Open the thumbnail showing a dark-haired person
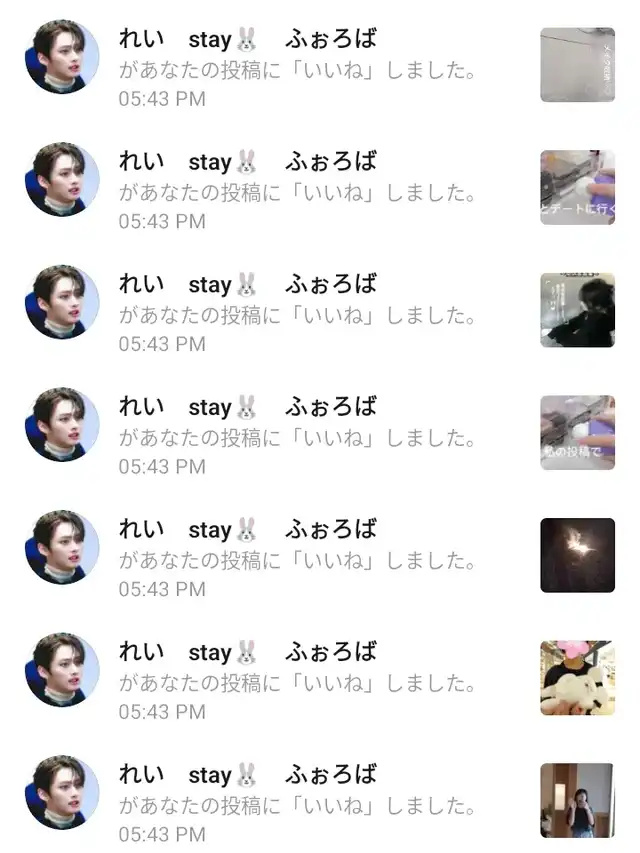Viewport: 640px width, 853px height. [x=577, y=310]
